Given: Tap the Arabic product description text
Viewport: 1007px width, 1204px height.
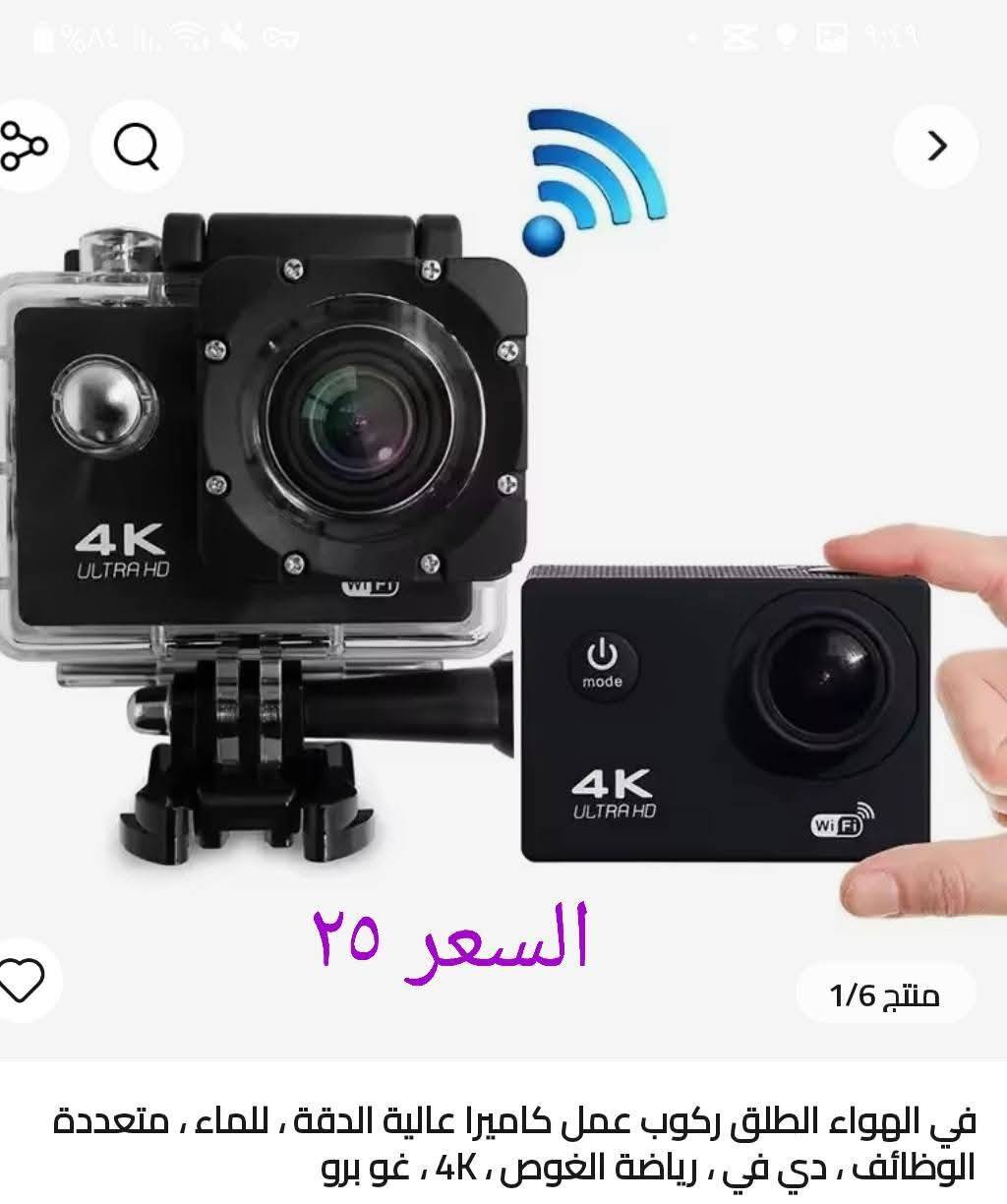Looking at the screenshot, I should coord(503,1141).
